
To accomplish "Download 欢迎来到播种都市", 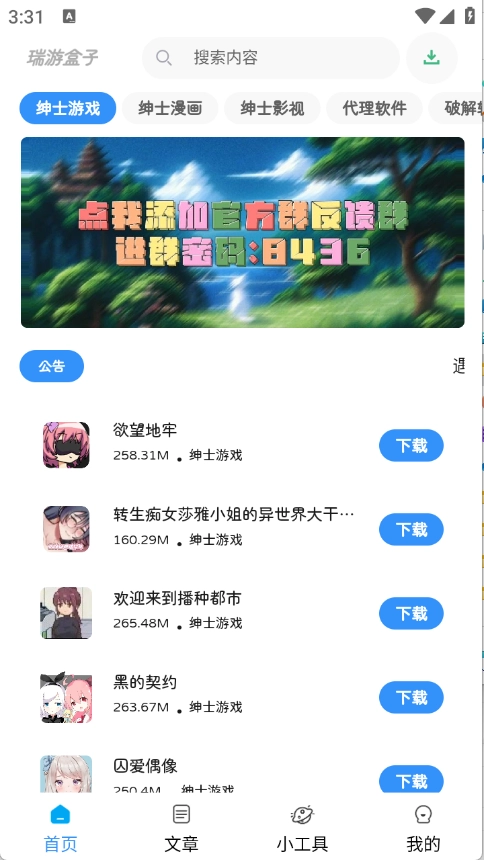I will [x=411, y=613].
